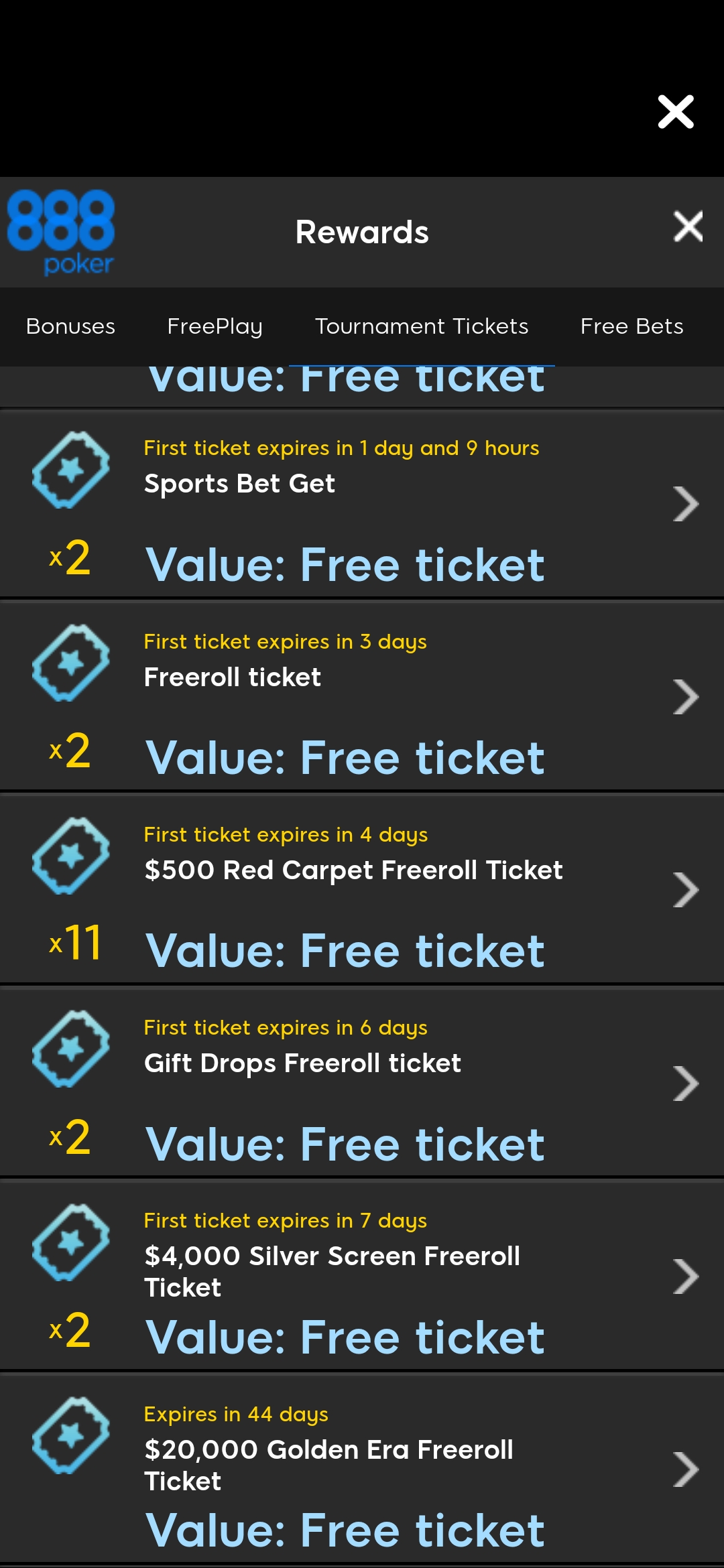724x1568 pixels.
Task: View $20,000 Golden Era Freeroll Ticket
Action: click(x=362, y=1469)
